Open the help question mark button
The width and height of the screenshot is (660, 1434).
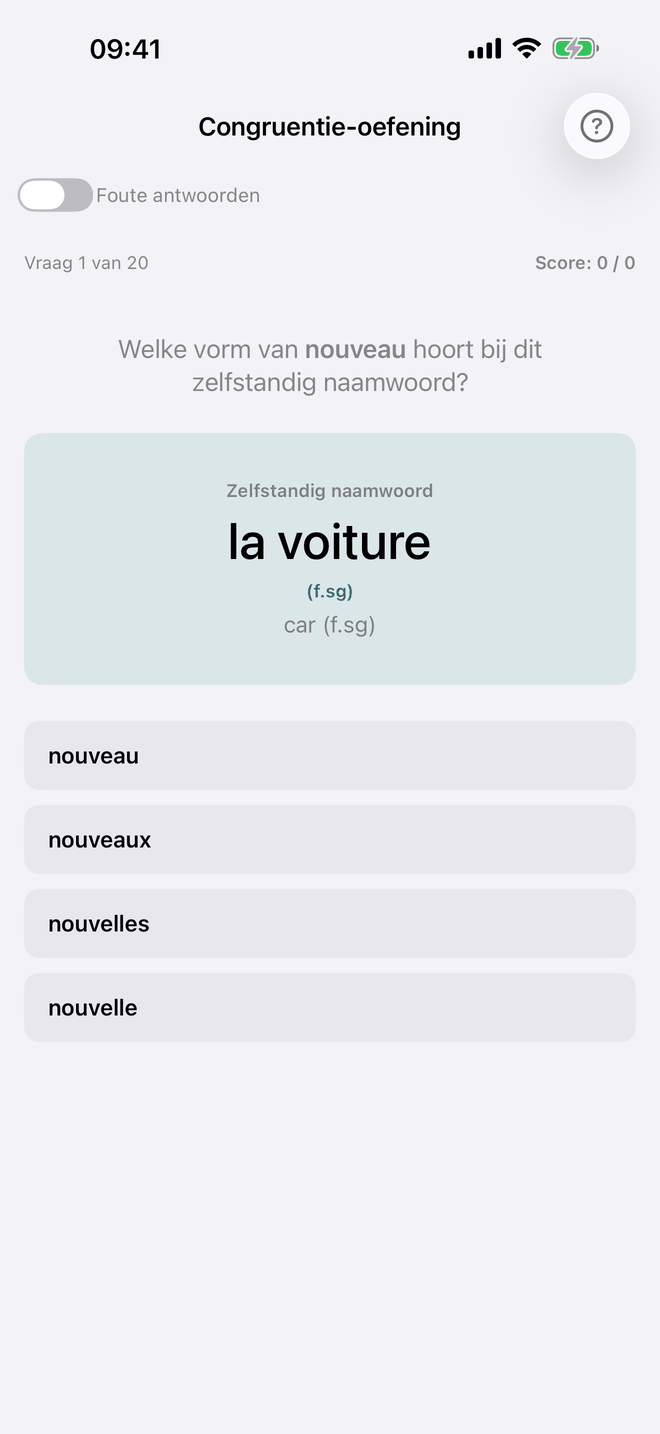(x=597, y=126)
